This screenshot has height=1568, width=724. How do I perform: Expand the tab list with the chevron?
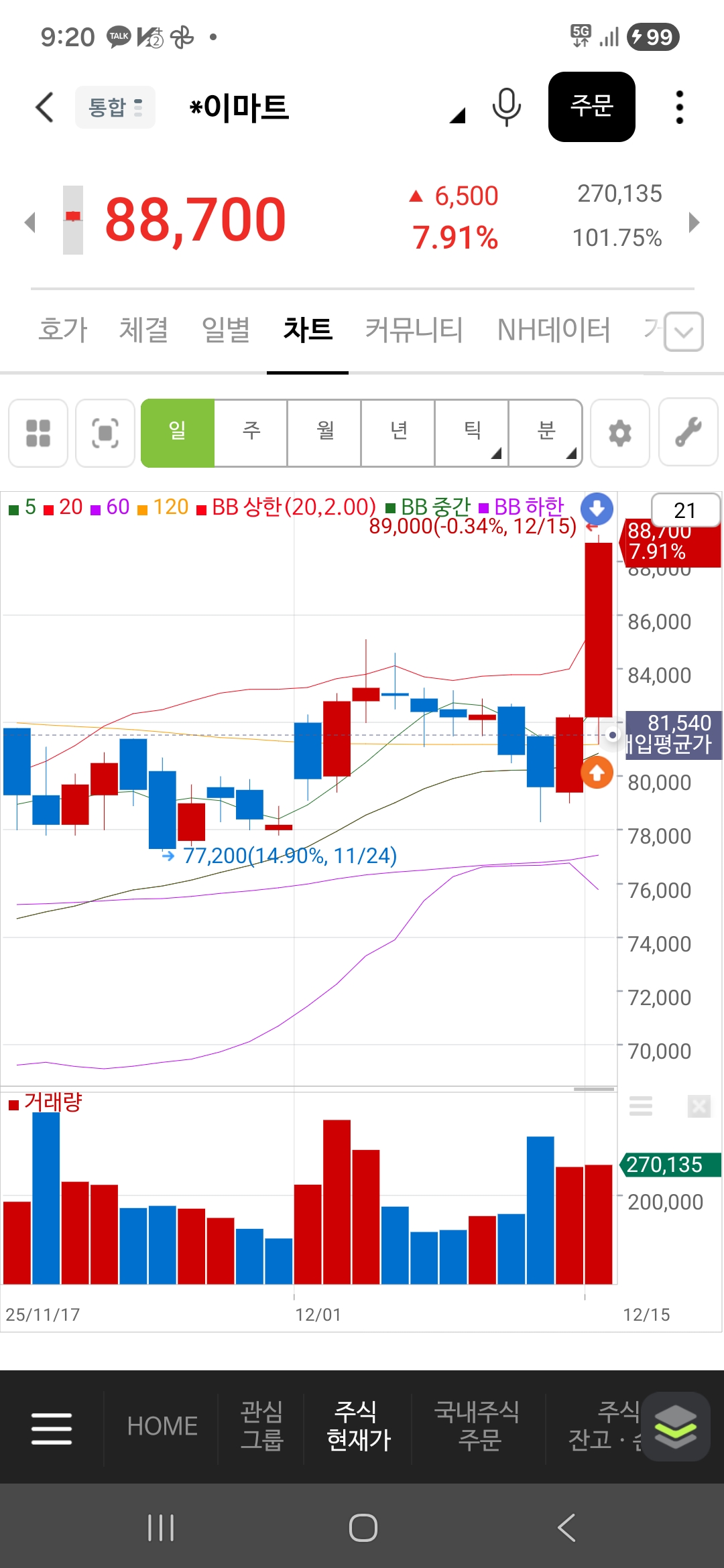click(684, 332)
